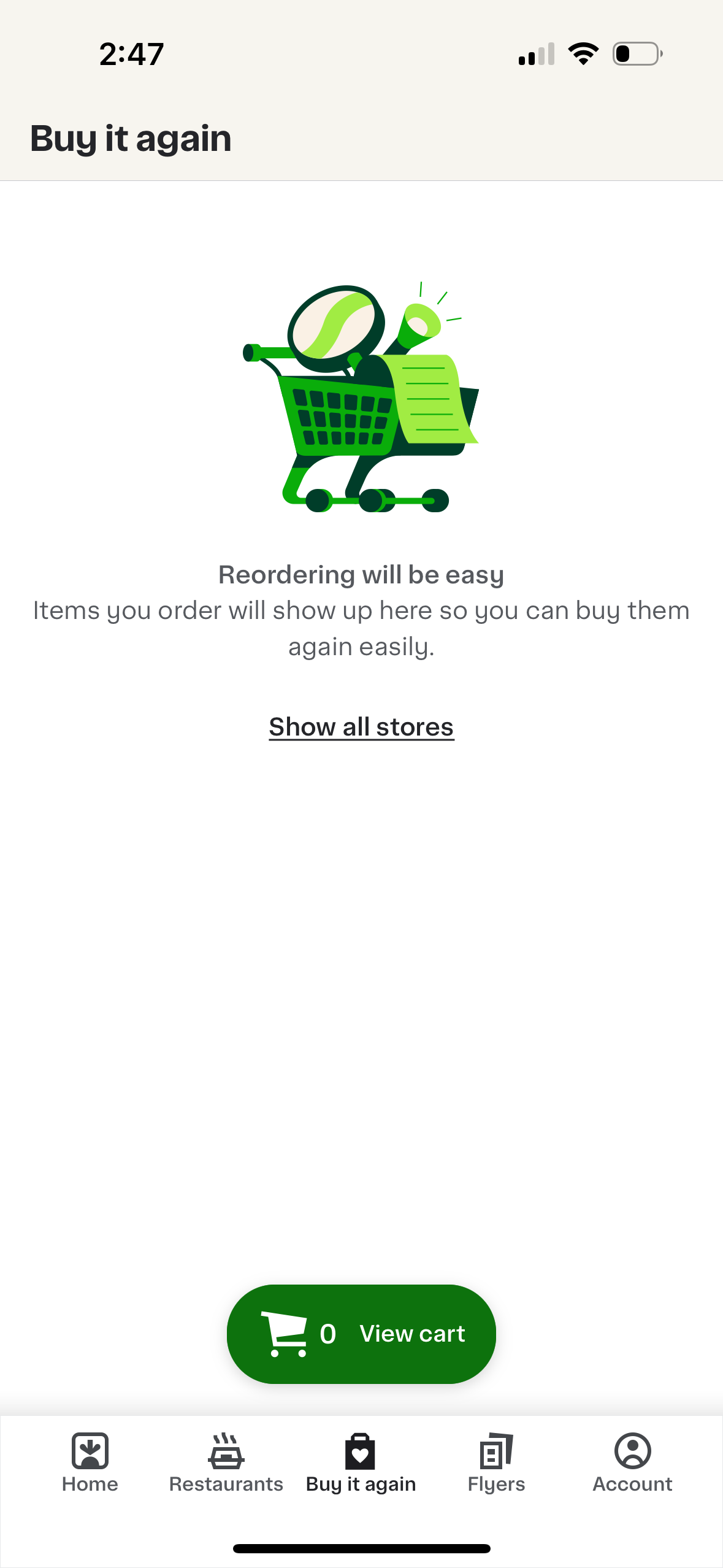Tap the battery indicator in status bar
The image size is (723, 1568).
636,54
